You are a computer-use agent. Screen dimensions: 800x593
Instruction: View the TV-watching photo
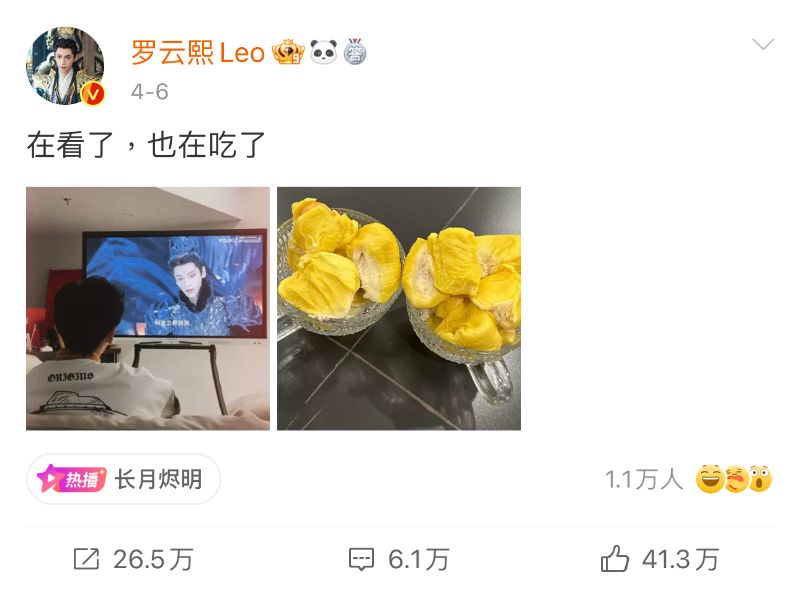(x=148, y=308)
